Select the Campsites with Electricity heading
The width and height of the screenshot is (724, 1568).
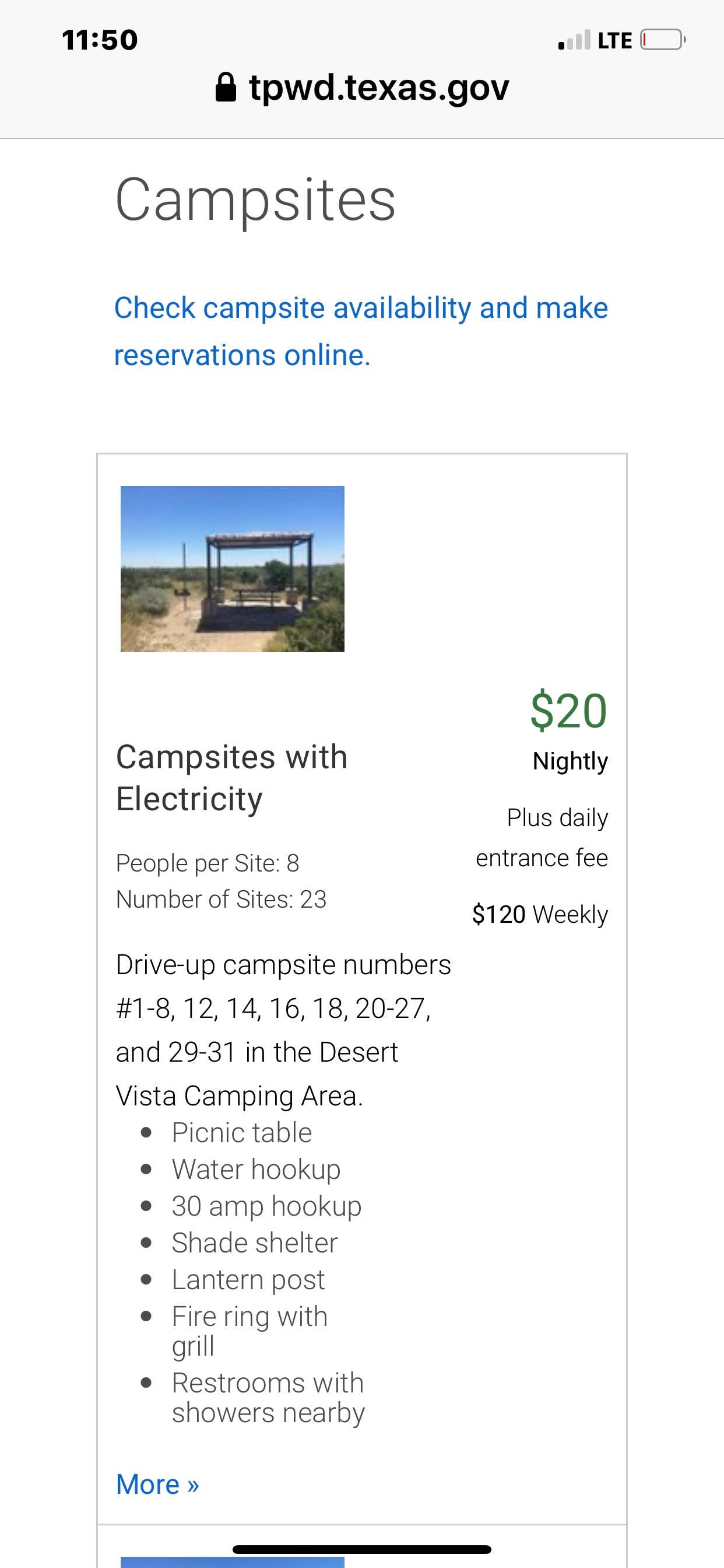[x=232, y=778]
